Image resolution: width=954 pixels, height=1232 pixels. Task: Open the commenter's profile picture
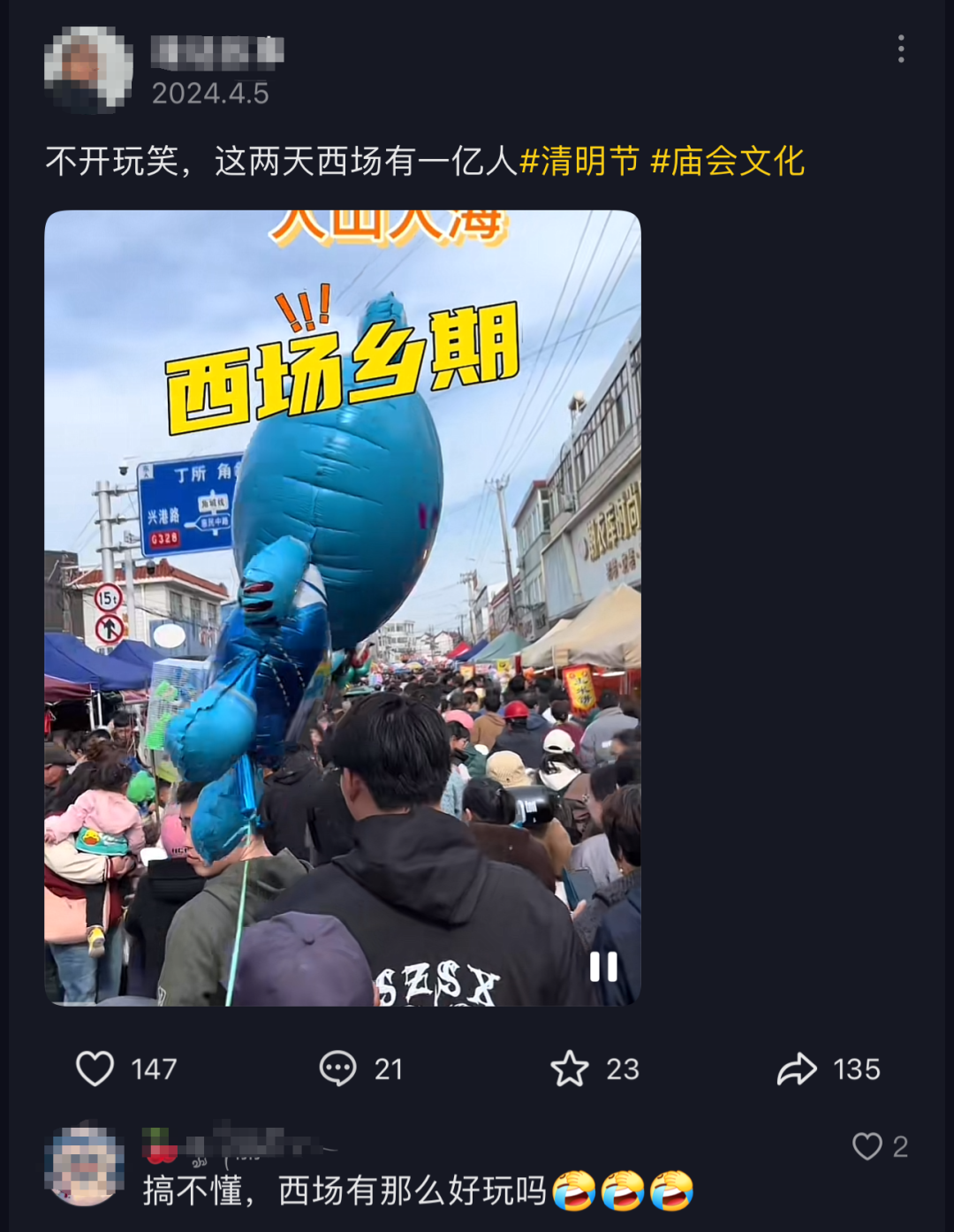coord(85,1167)
